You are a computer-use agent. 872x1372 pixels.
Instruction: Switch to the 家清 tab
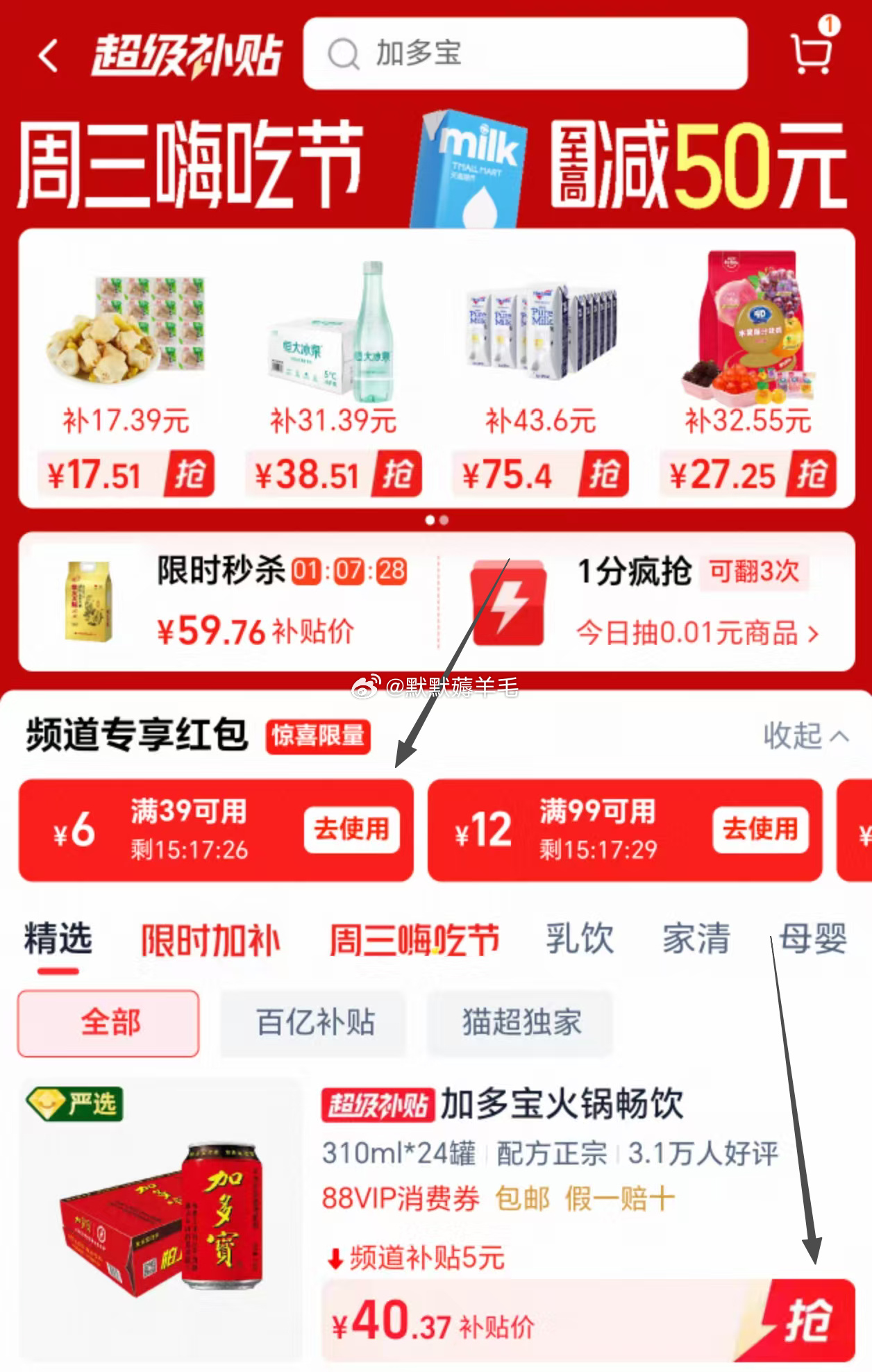click(x=696, y=939)
